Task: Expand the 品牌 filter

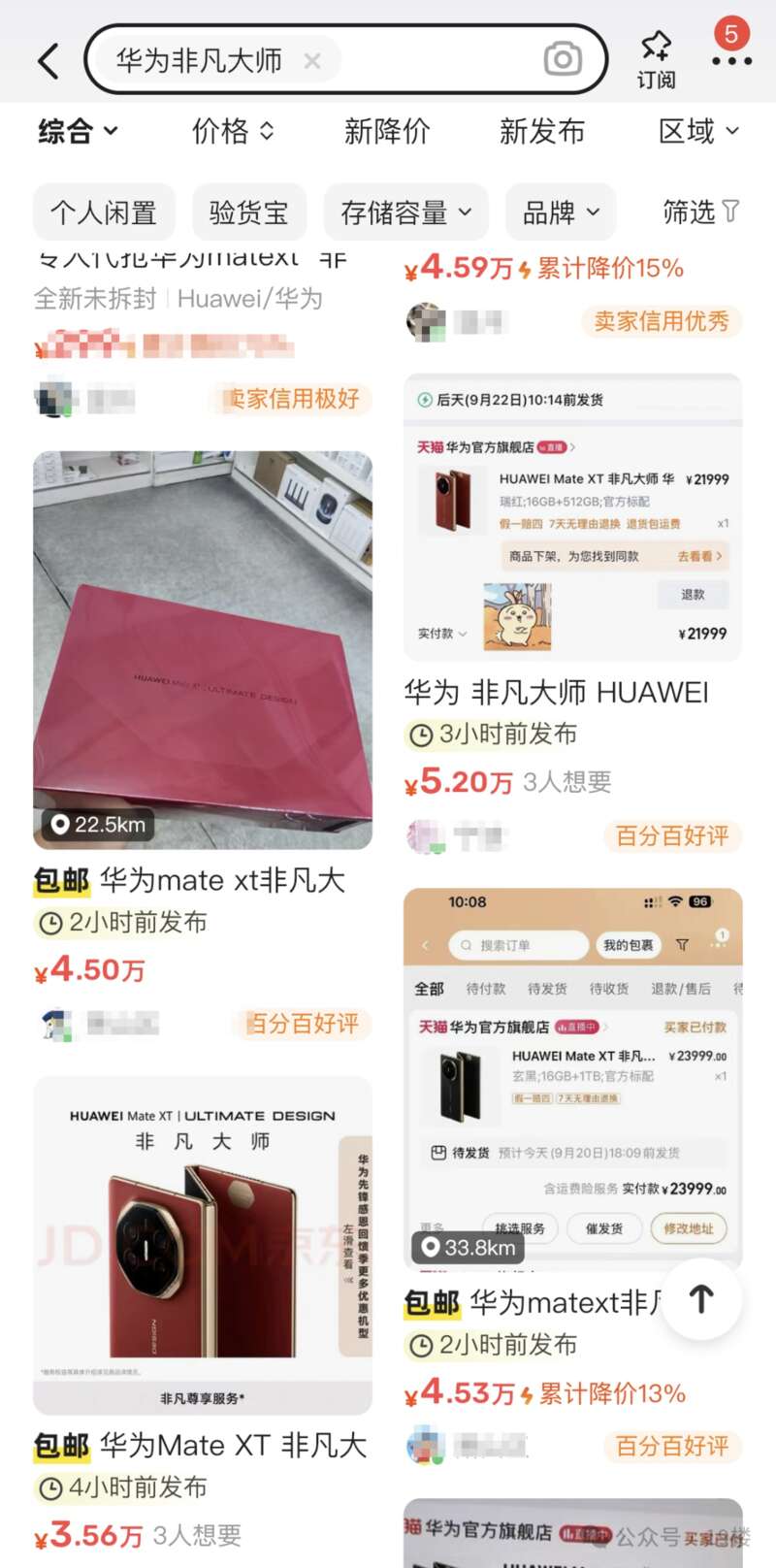Action: click(561, 212)
